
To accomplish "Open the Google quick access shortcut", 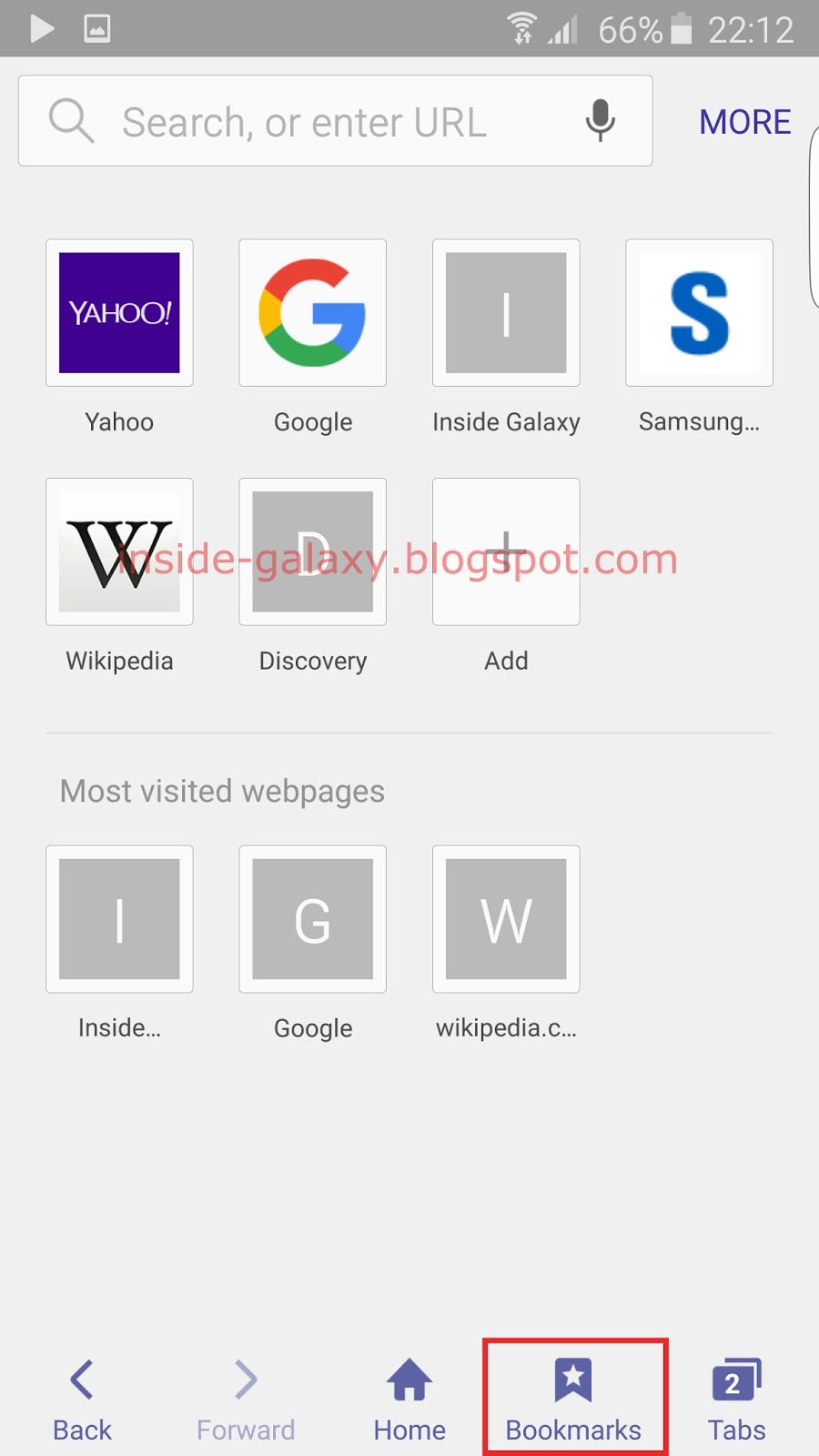I will [x=312, y=312].
